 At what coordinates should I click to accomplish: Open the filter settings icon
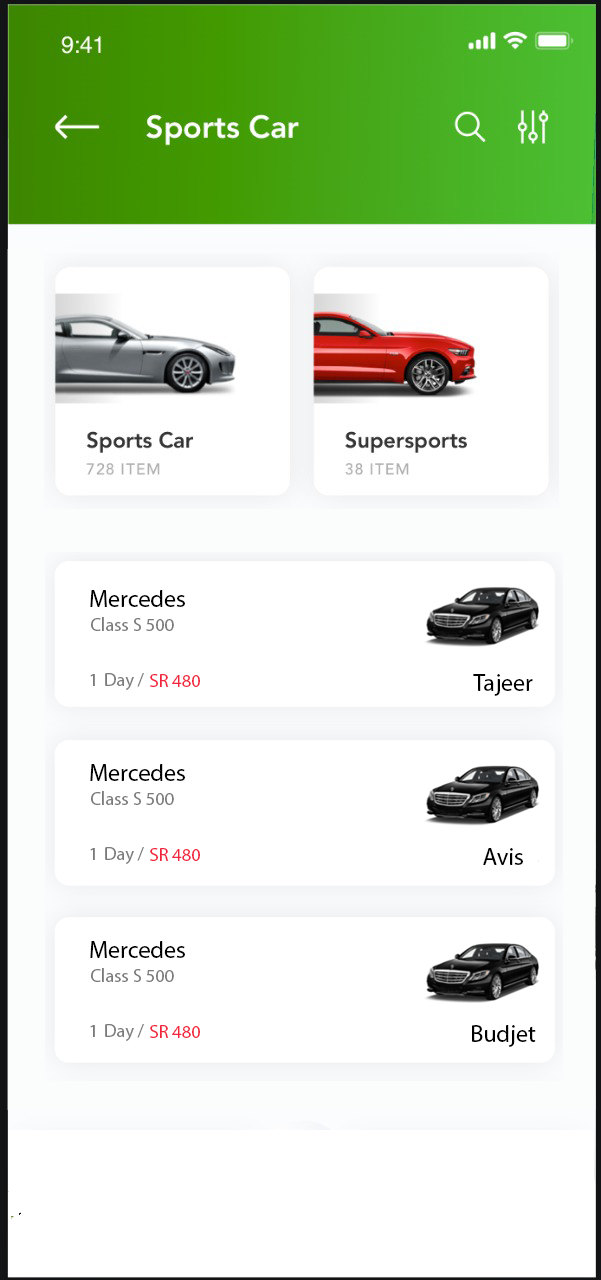[x=533, y=127]
